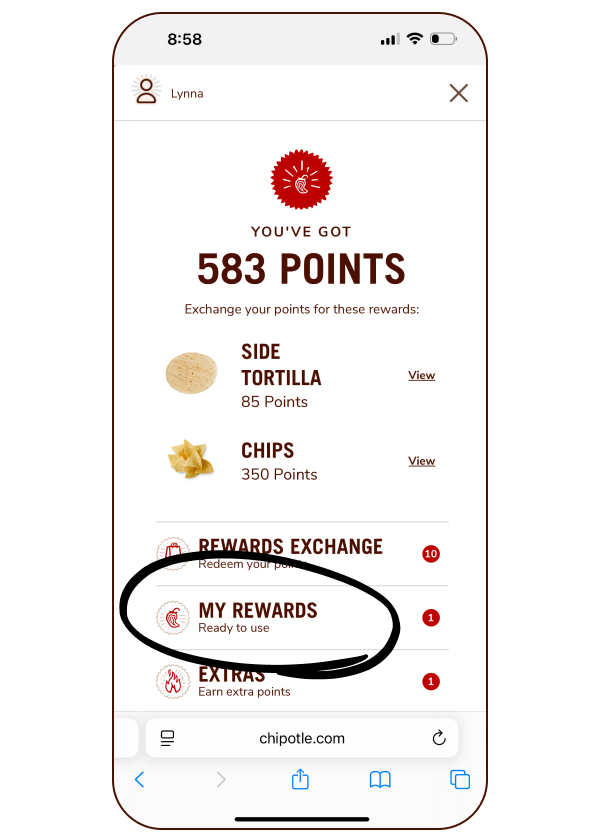Viewport: 600px width, 840px height.
Task: Reload the chipotle.com page
Action: coord(438,739)
